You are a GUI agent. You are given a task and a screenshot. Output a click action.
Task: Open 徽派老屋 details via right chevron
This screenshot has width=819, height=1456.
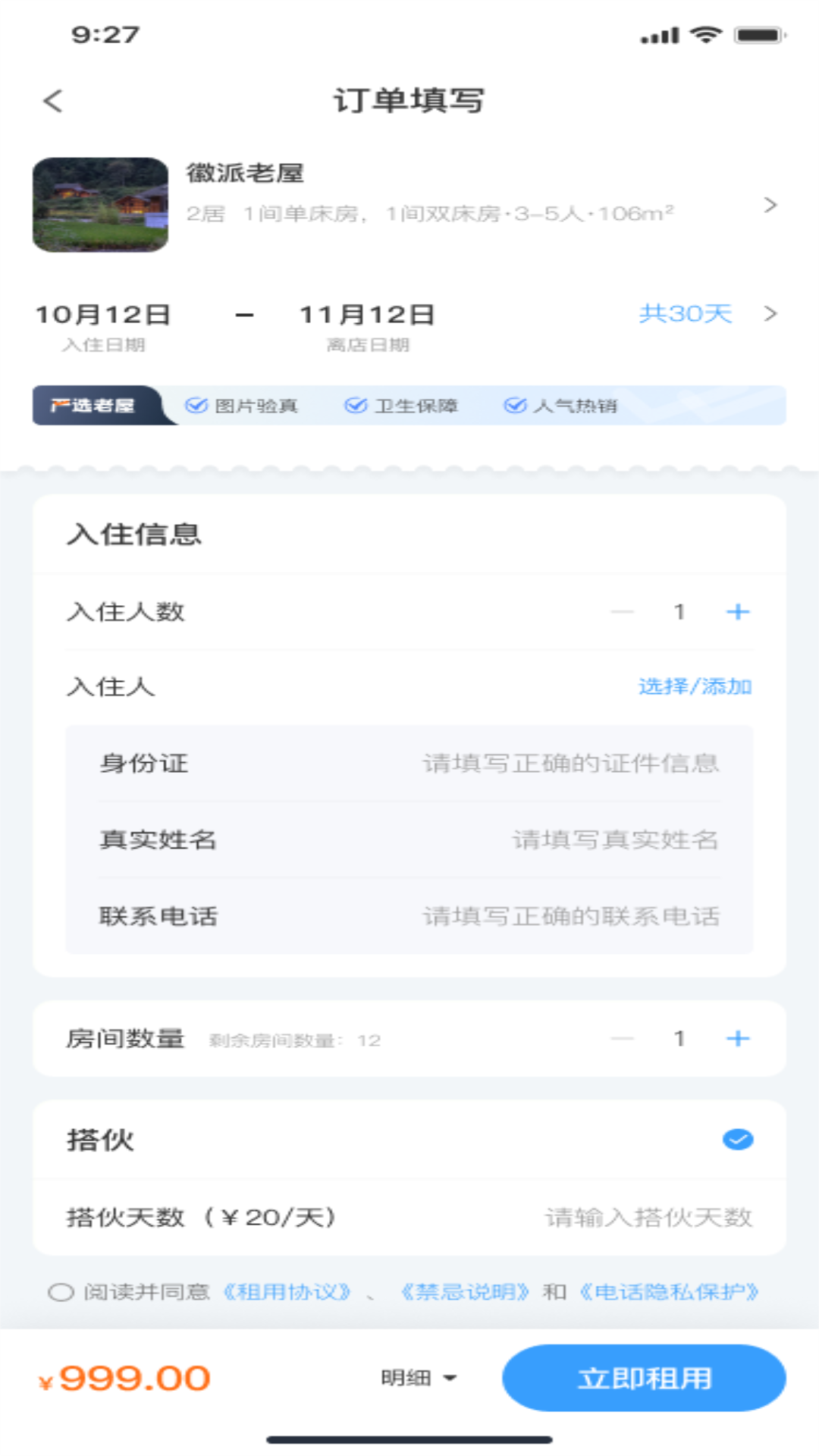pos(770,204)
